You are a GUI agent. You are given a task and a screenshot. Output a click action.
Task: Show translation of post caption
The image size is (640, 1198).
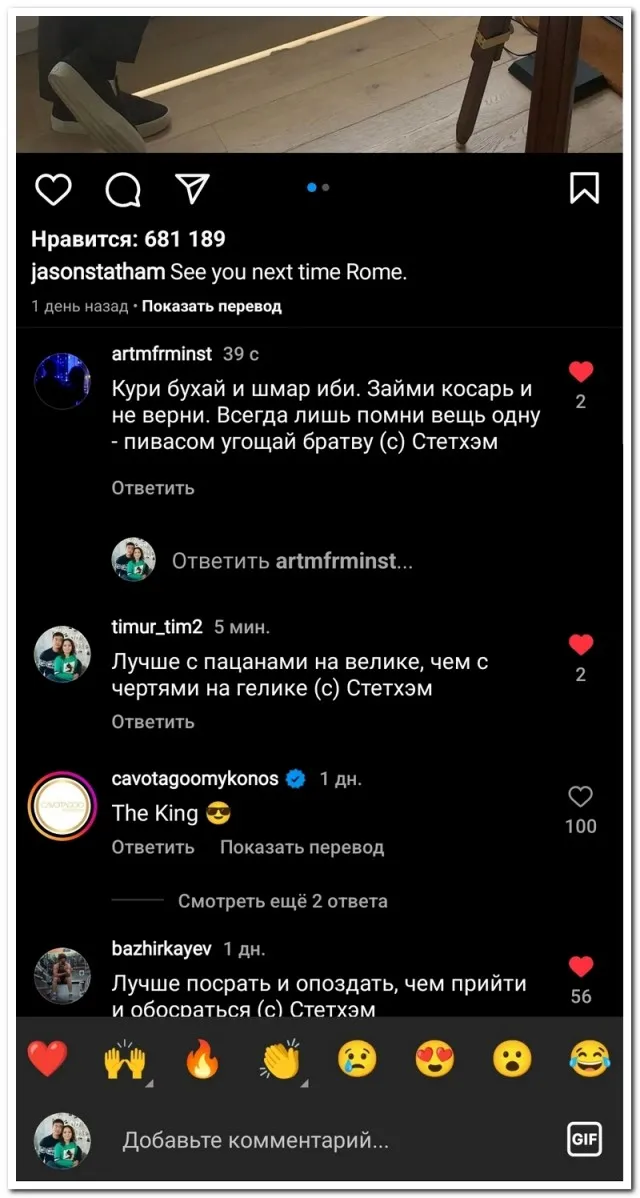pyautogui.click(x=211, y=307)
